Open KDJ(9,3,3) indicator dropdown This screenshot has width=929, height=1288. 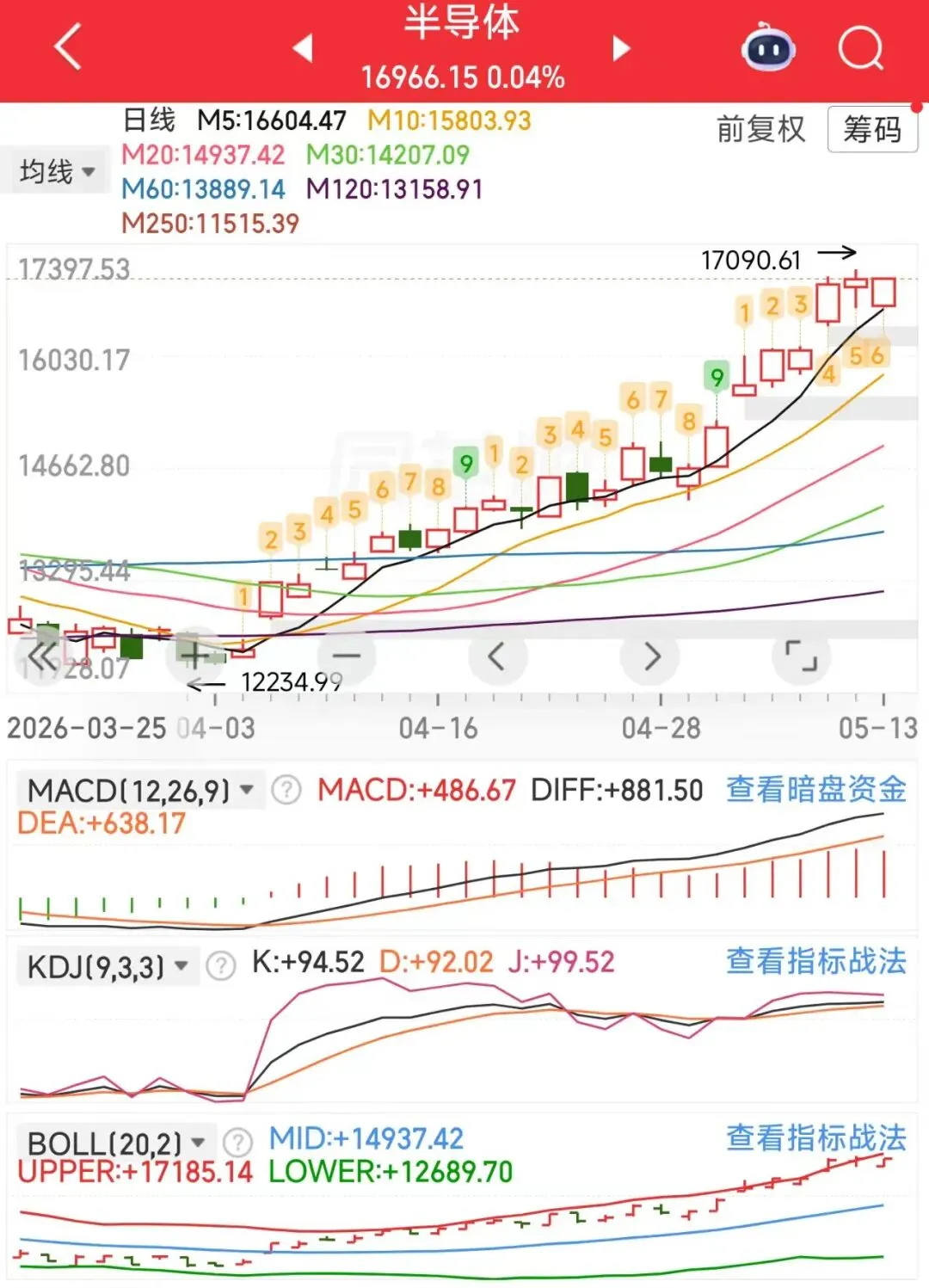tap(108, 966)
